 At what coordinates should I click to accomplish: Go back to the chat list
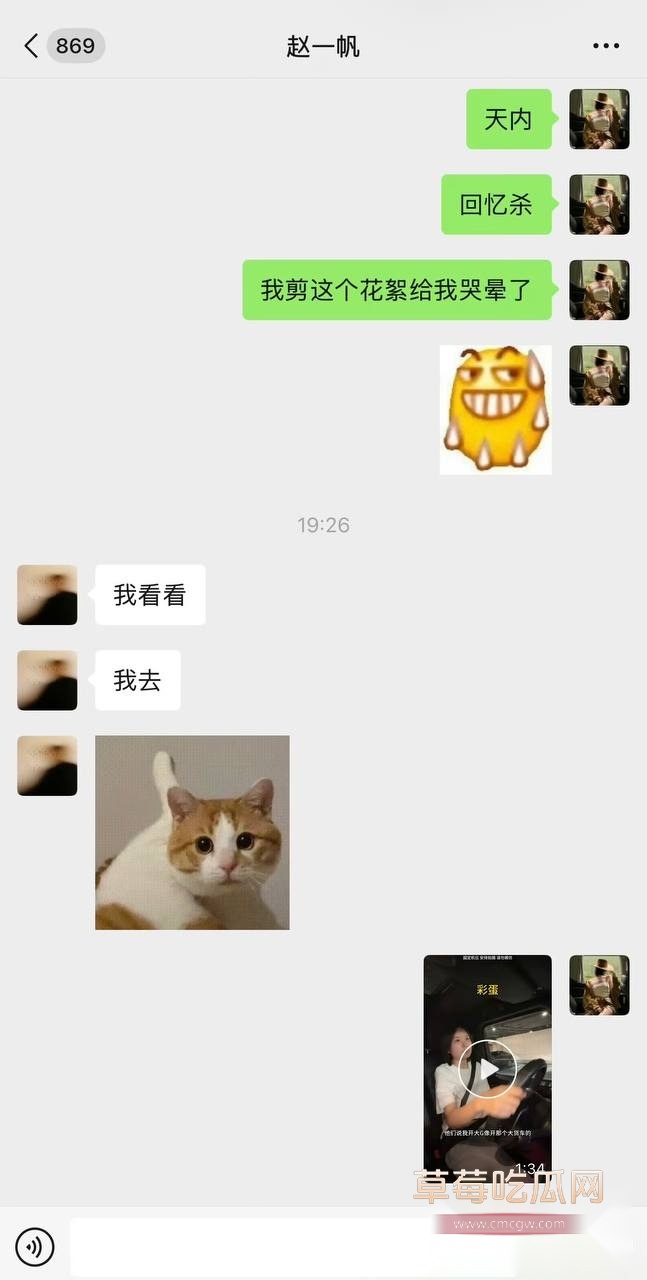(x=32, y=46)
